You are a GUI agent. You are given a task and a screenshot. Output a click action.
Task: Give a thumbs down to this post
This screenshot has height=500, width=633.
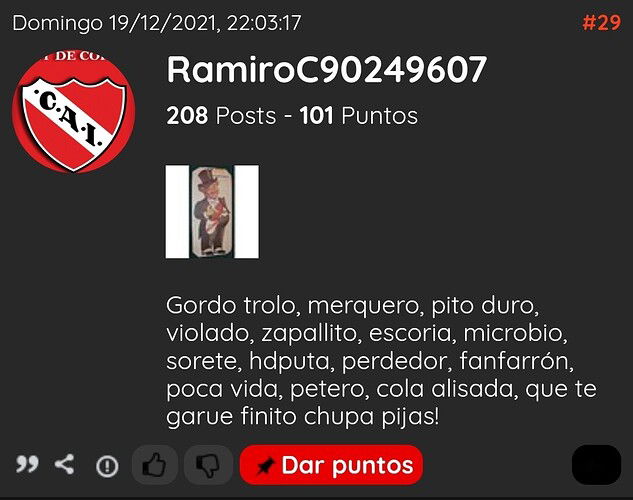tap(209, 465)
